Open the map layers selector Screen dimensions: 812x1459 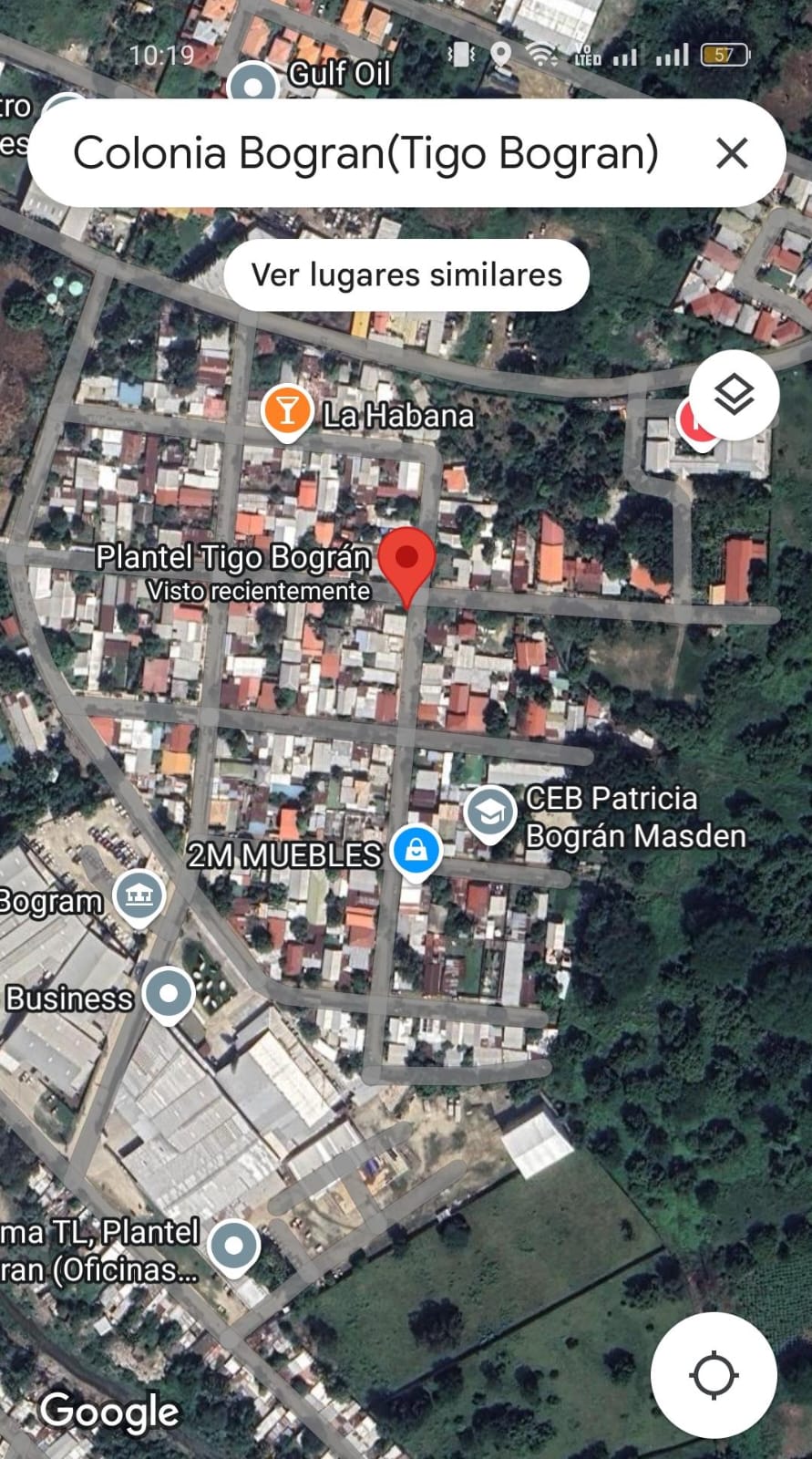734,394
